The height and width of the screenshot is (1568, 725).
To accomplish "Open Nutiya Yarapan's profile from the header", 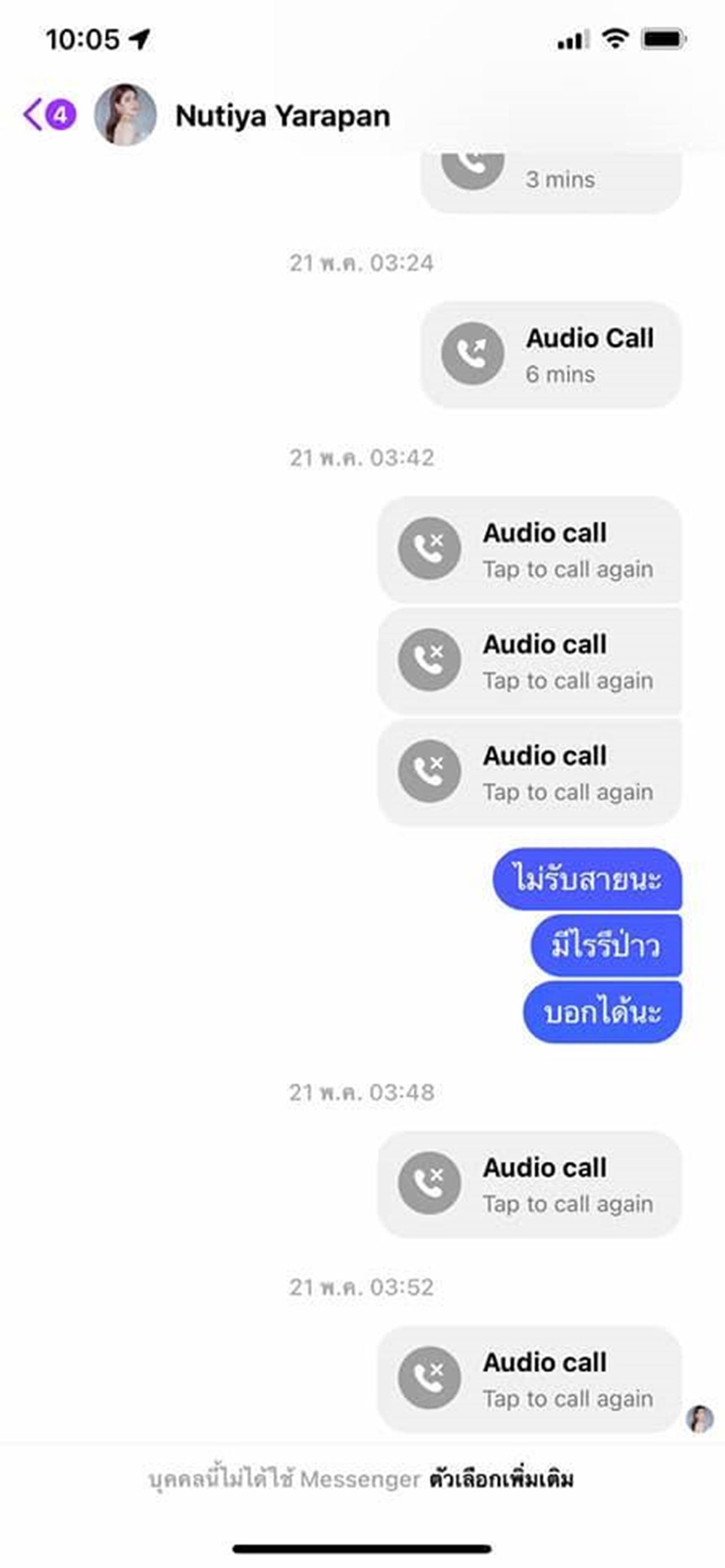I will 283,116.
